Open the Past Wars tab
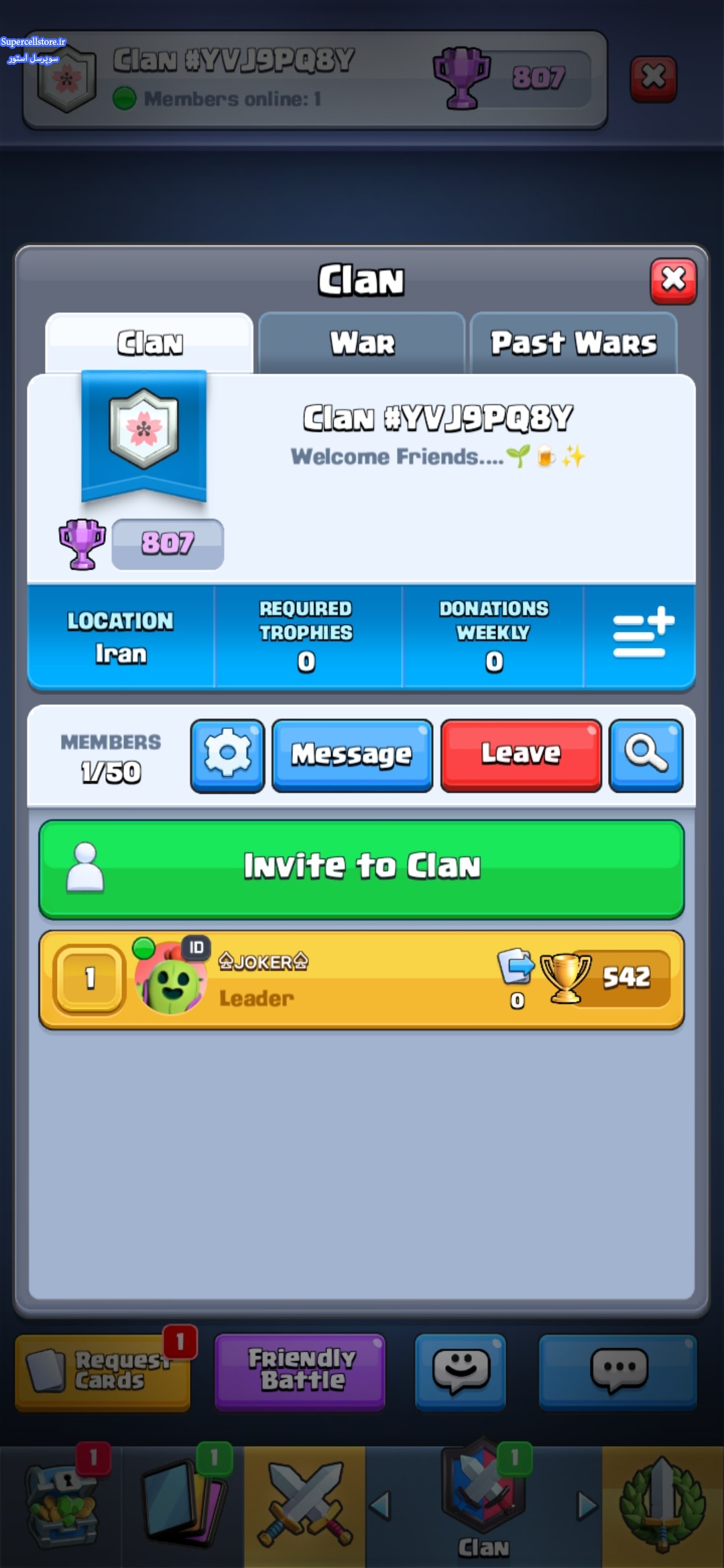Image resolution: width=724 pixels, height=1568 pixels. click(574, 343)
